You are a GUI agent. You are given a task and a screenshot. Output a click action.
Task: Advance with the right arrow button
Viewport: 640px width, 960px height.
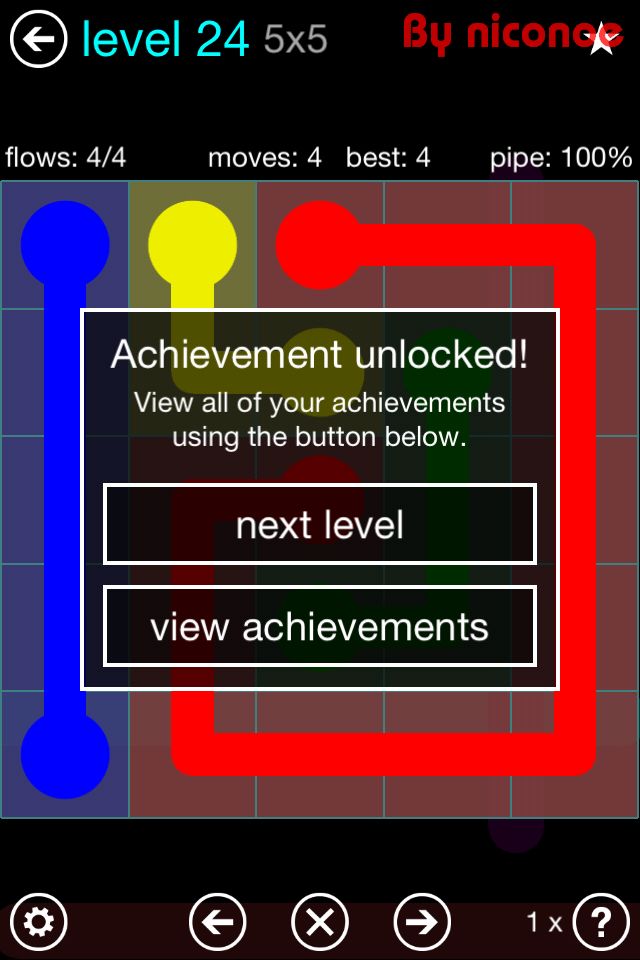pyautogui.click(x=422, y=921)
